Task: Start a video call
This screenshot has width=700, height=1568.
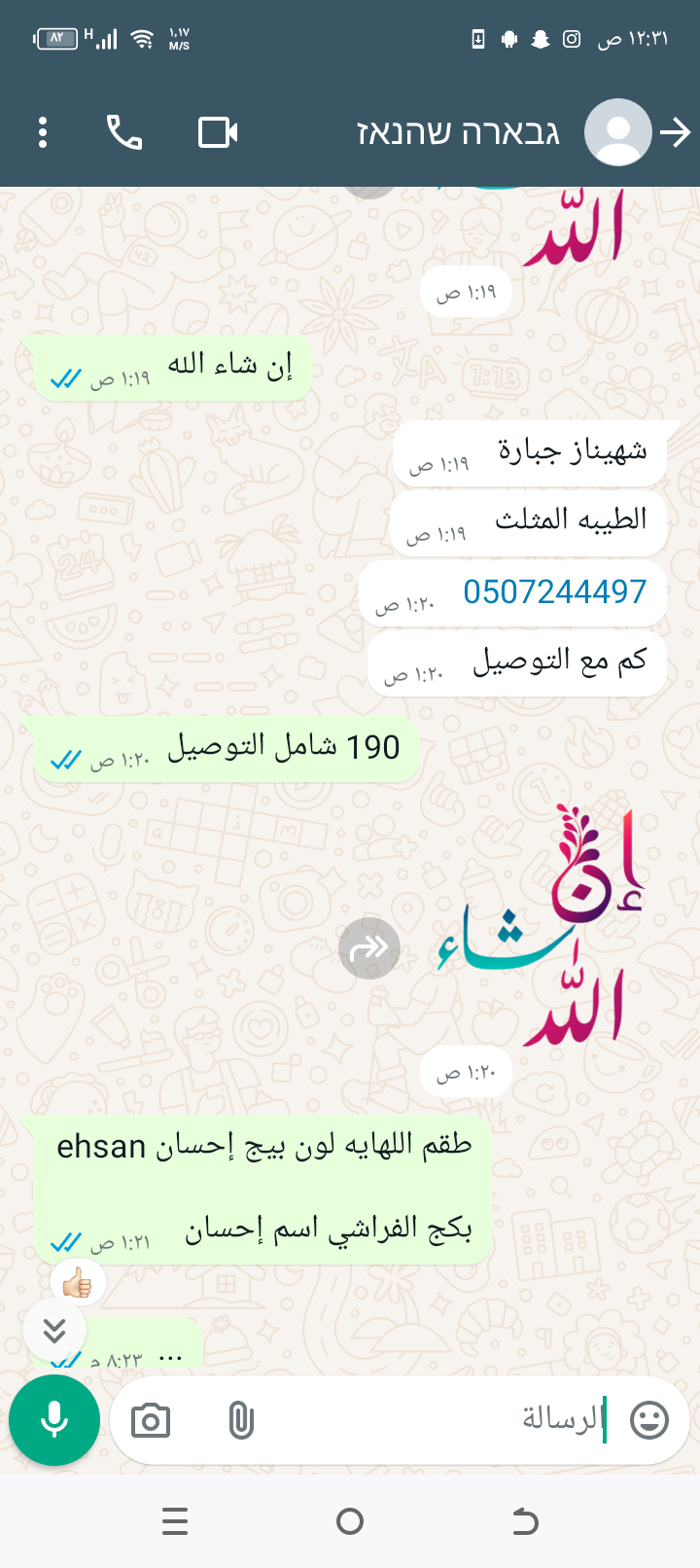Action: coord(218,132)
